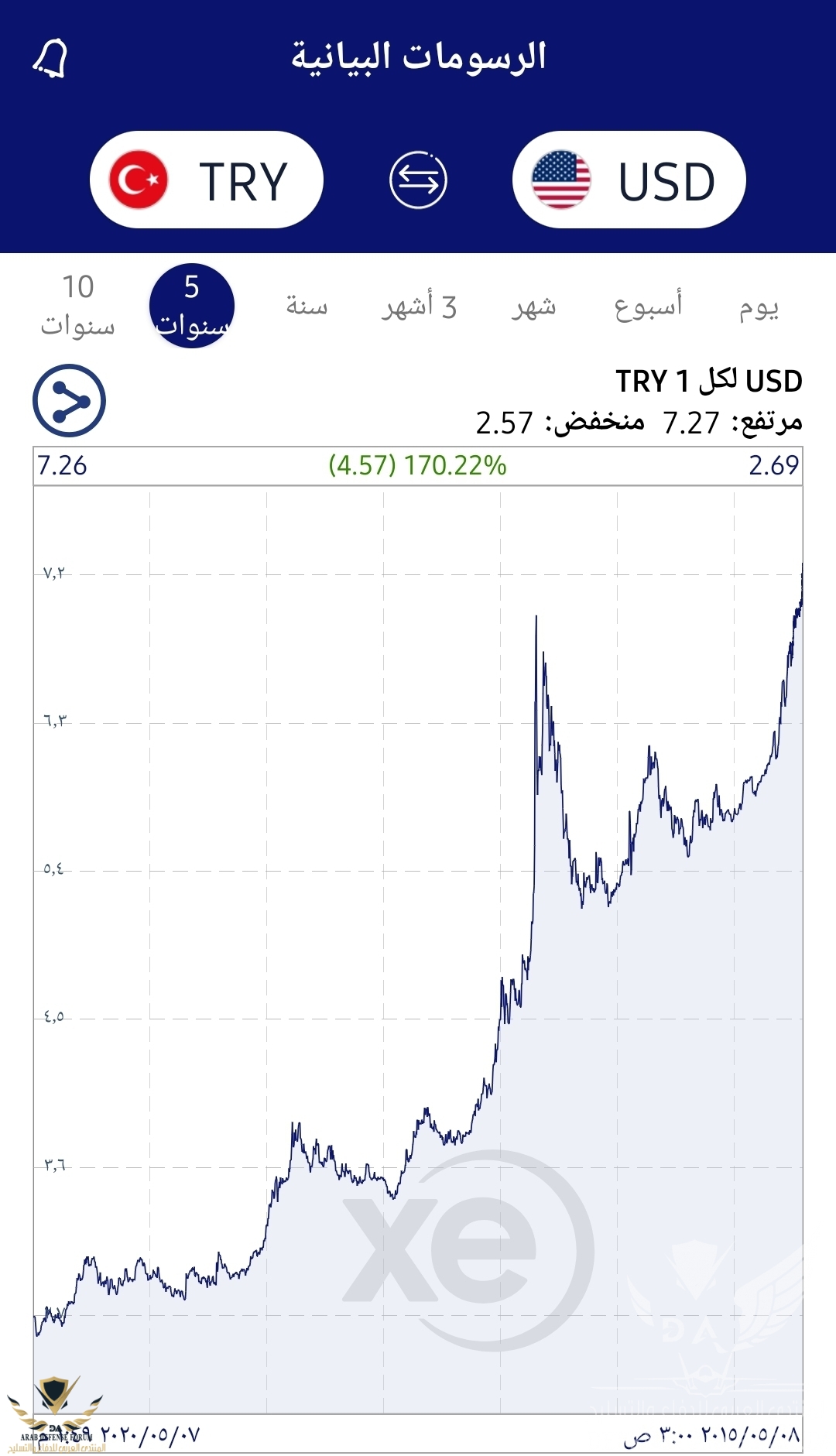Swap the TRY and USD currencies
The image size is (836, 1456).
pyautogui.click(x=418, y=180)
